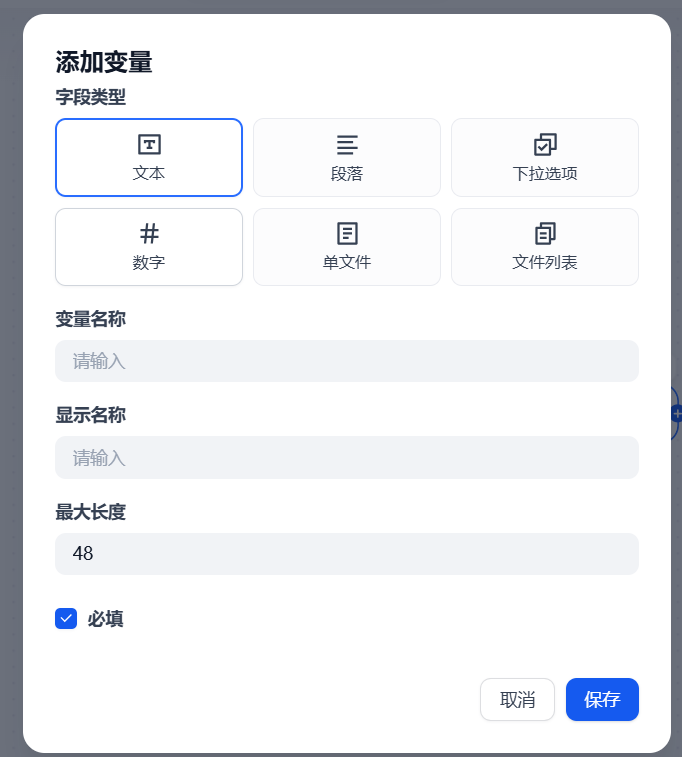Uncheck the 必填 checkbox

[x=66, y=619]
